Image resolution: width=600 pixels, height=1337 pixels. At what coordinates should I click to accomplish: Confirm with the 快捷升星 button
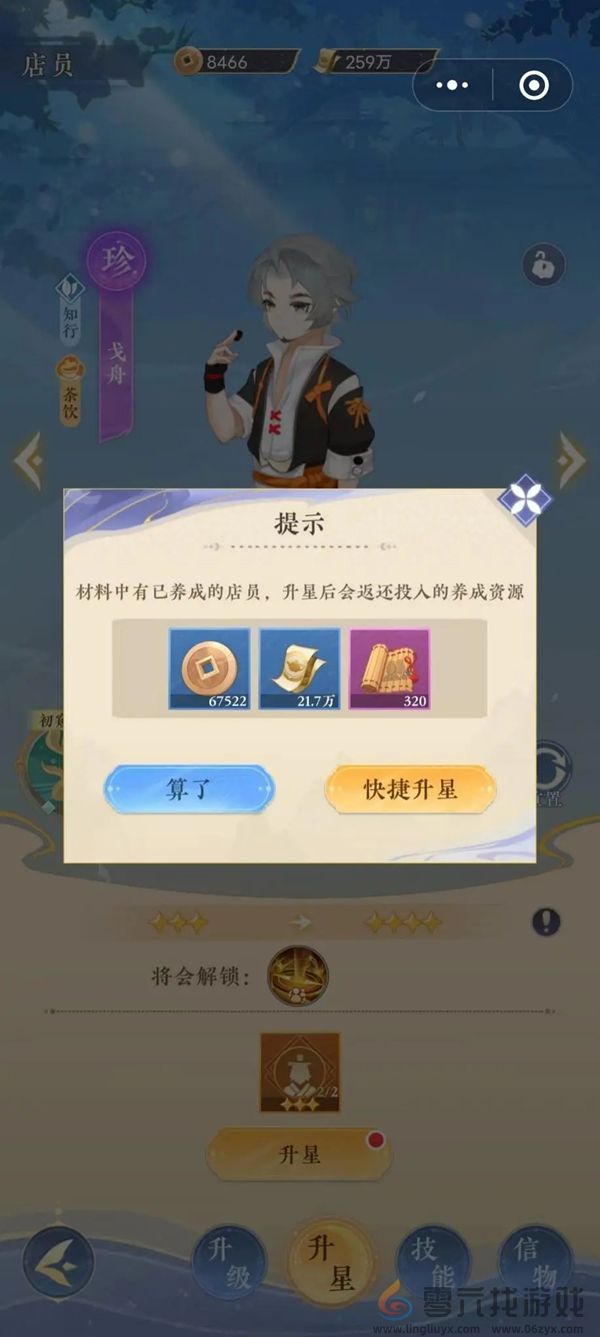410,789
